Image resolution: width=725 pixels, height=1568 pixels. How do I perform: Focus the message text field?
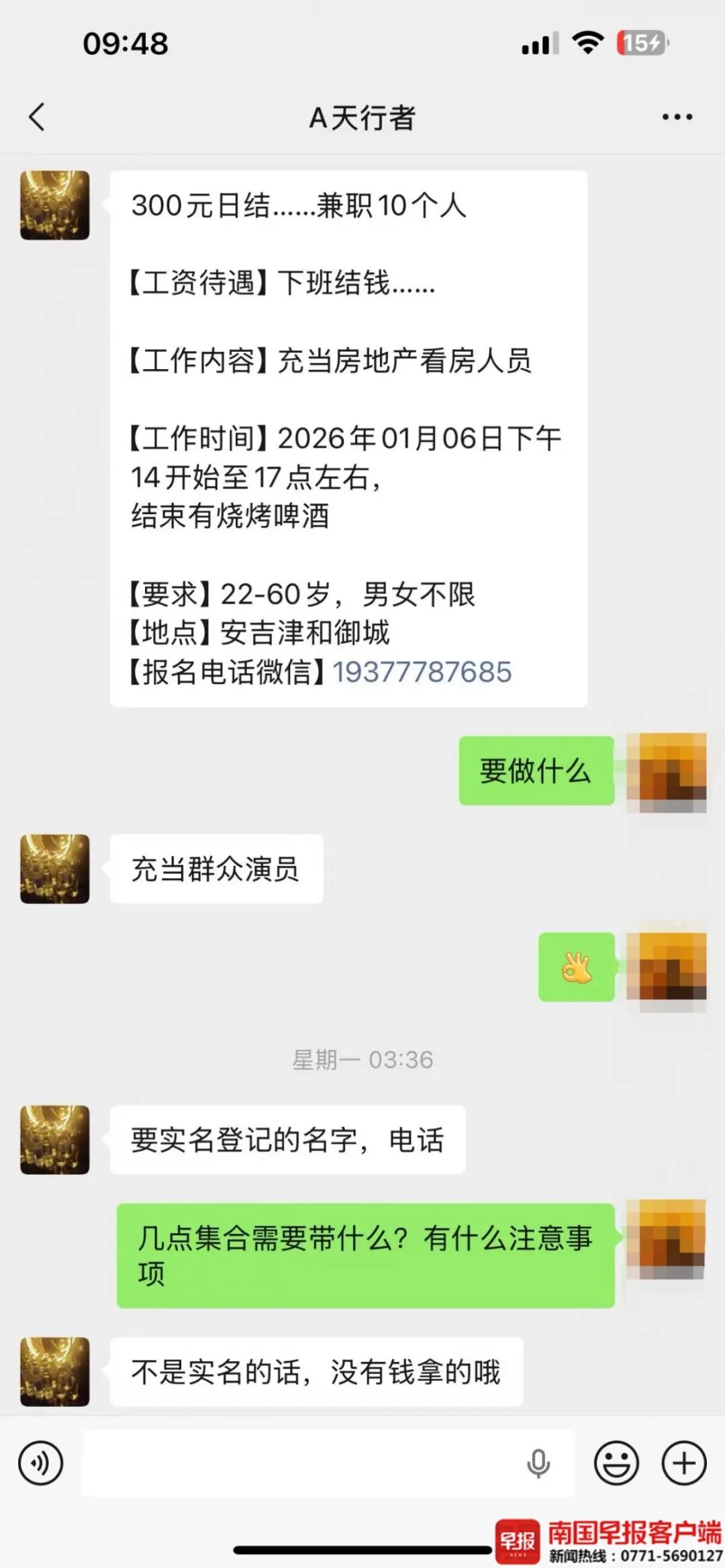(x=302, y=1463)
